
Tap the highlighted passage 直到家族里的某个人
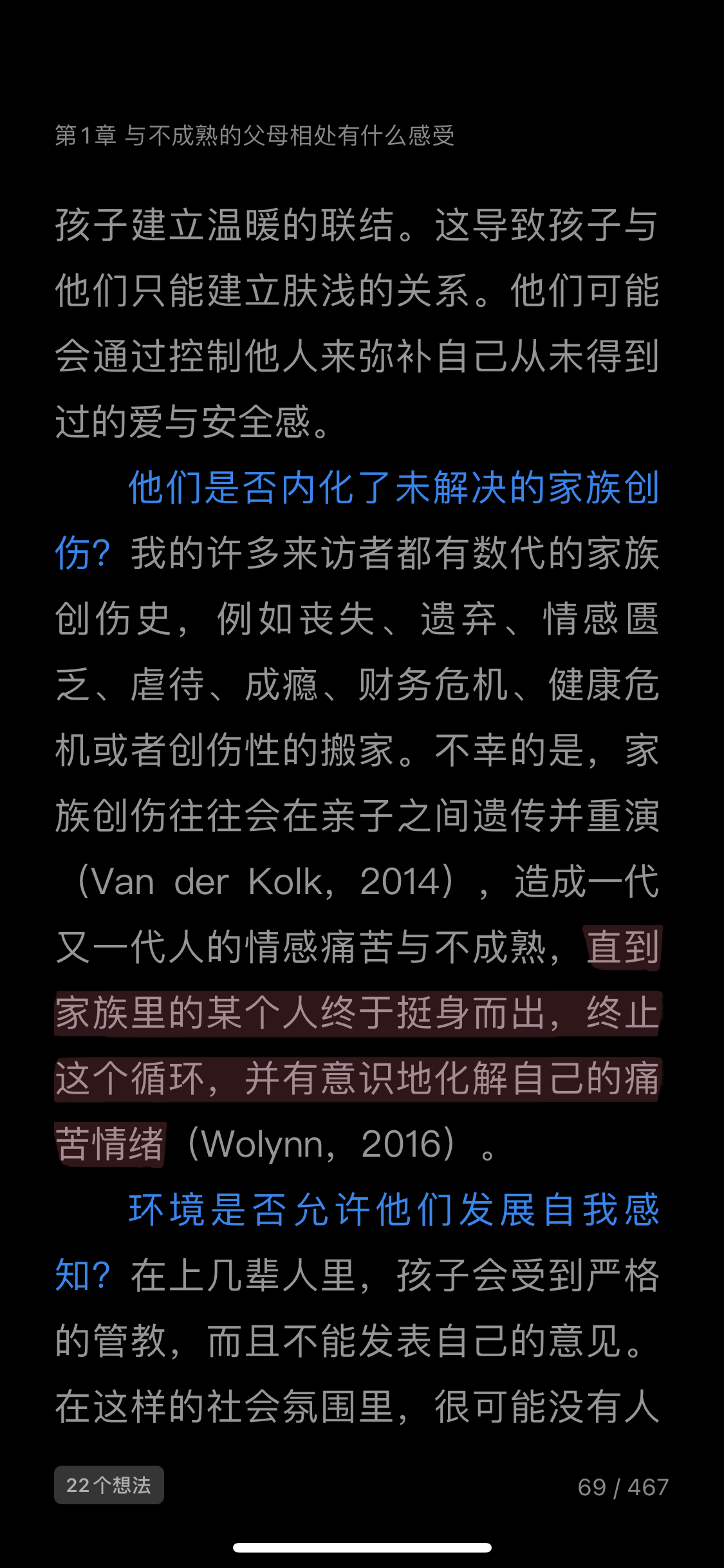pos(358,1045)
